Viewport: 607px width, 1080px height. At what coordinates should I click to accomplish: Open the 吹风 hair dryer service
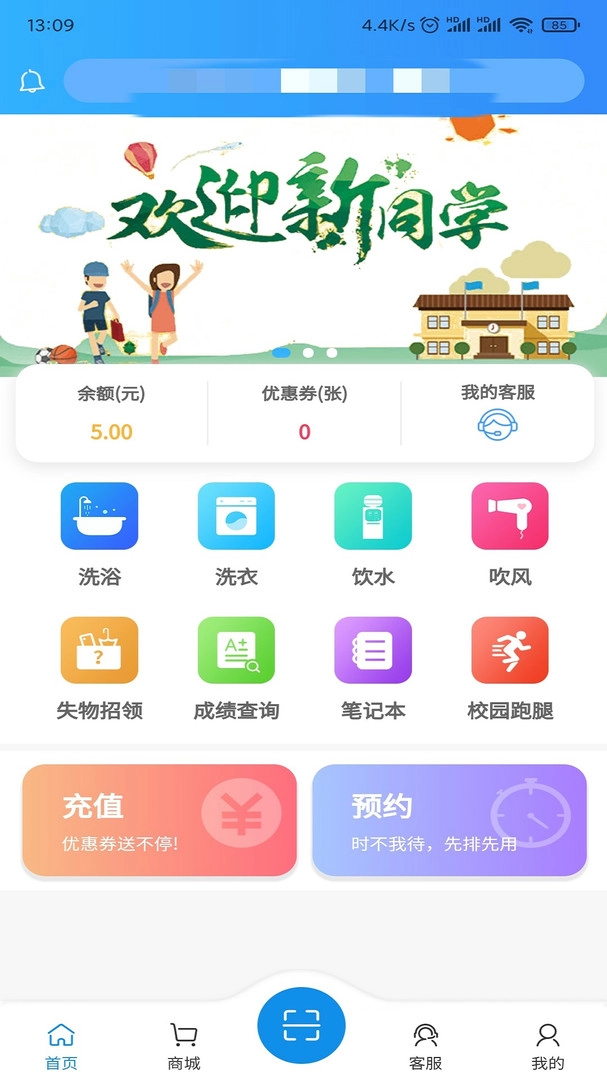[510, 517]
